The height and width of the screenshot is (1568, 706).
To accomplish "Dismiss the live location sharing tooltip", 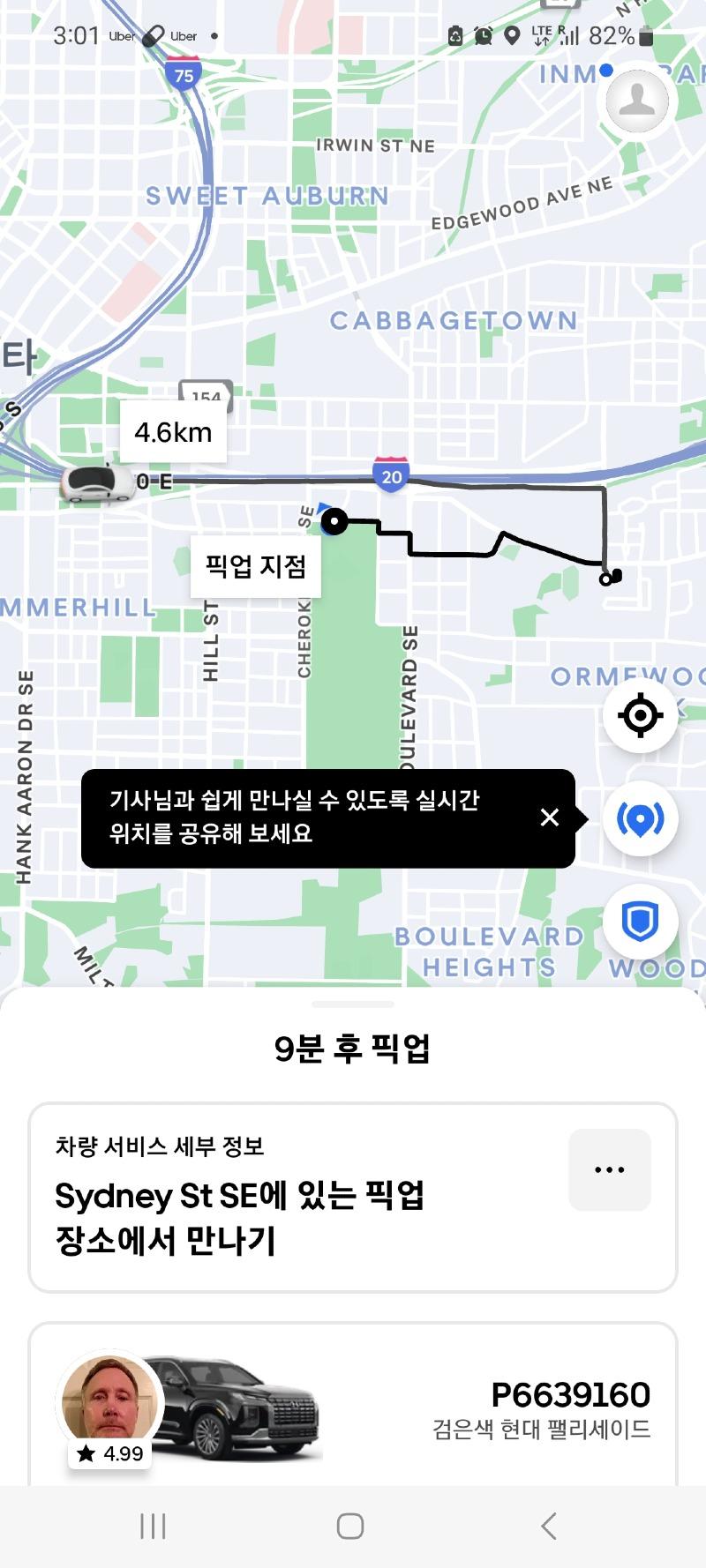I will coord(549,818).
